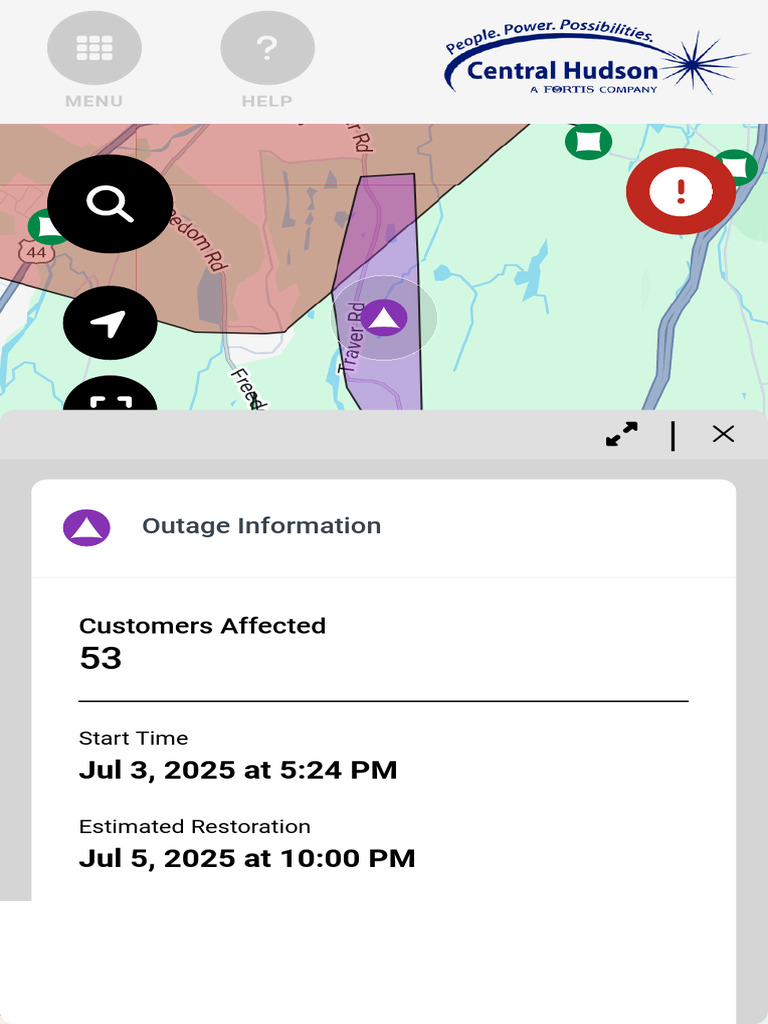This screenshot has width=768, height=1024.
Task: Expand the outage information panel
Action: click(622, 434)
